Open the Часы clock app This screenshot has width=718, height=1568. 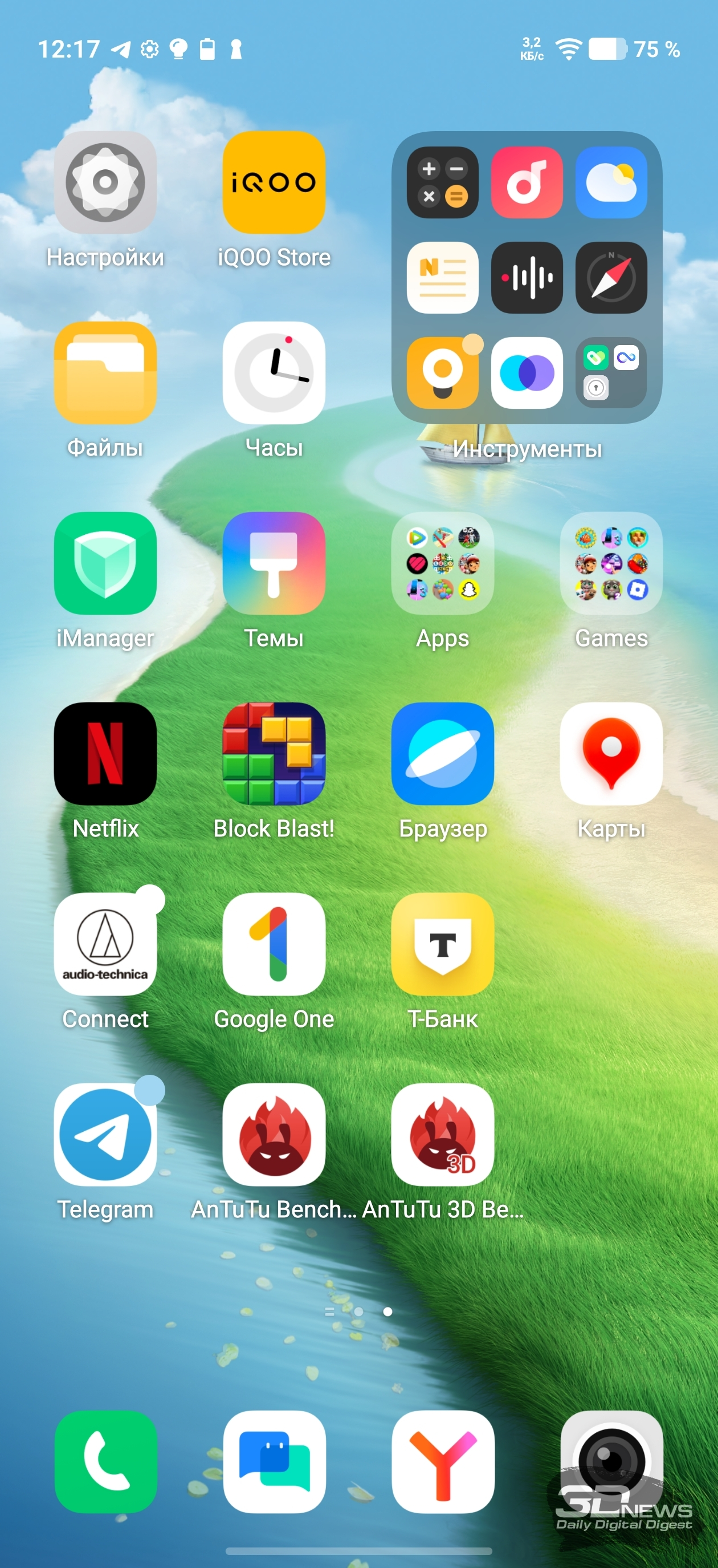tap(274, 373)
